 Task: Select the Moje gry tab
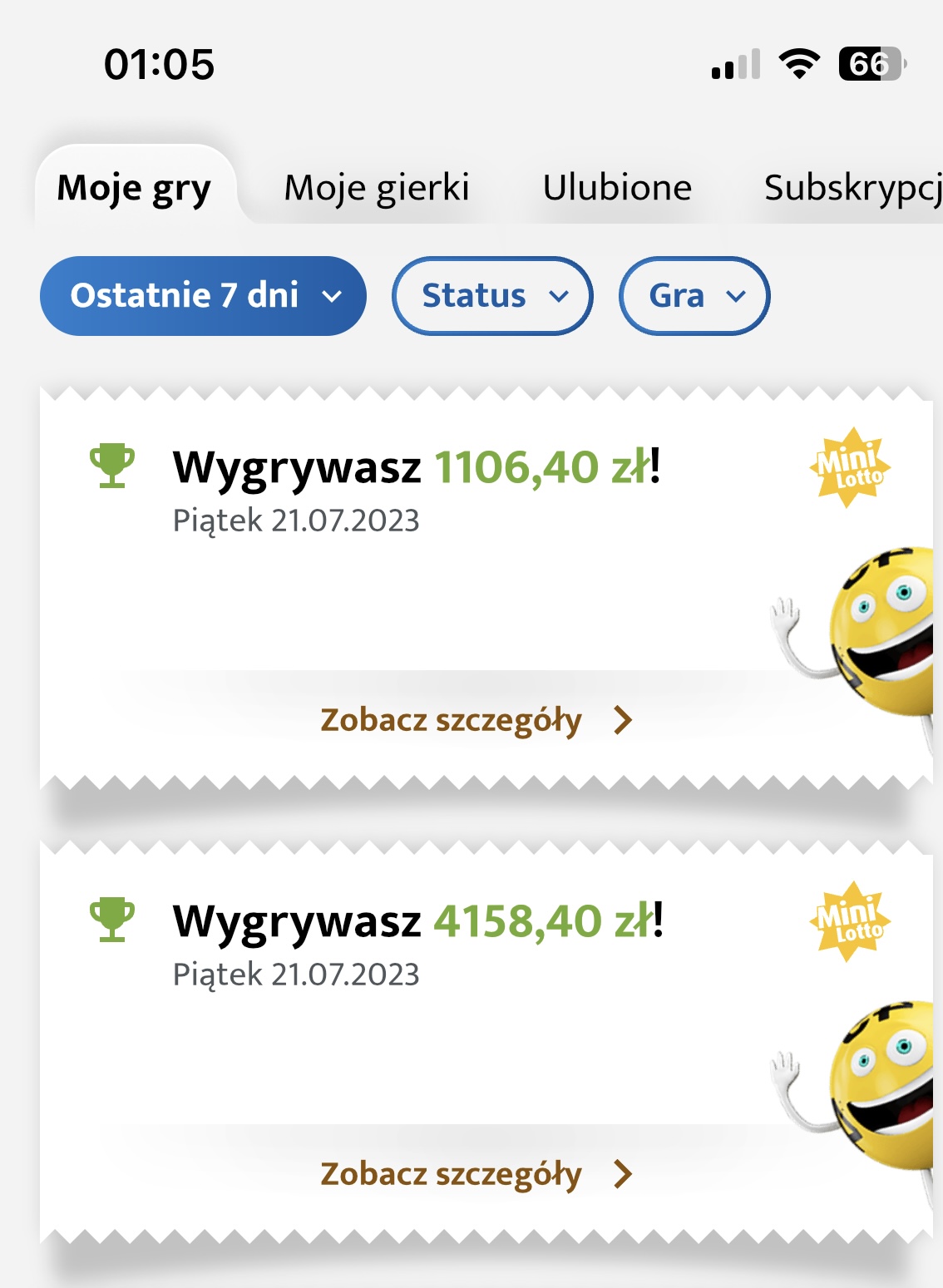coord(134,188)
